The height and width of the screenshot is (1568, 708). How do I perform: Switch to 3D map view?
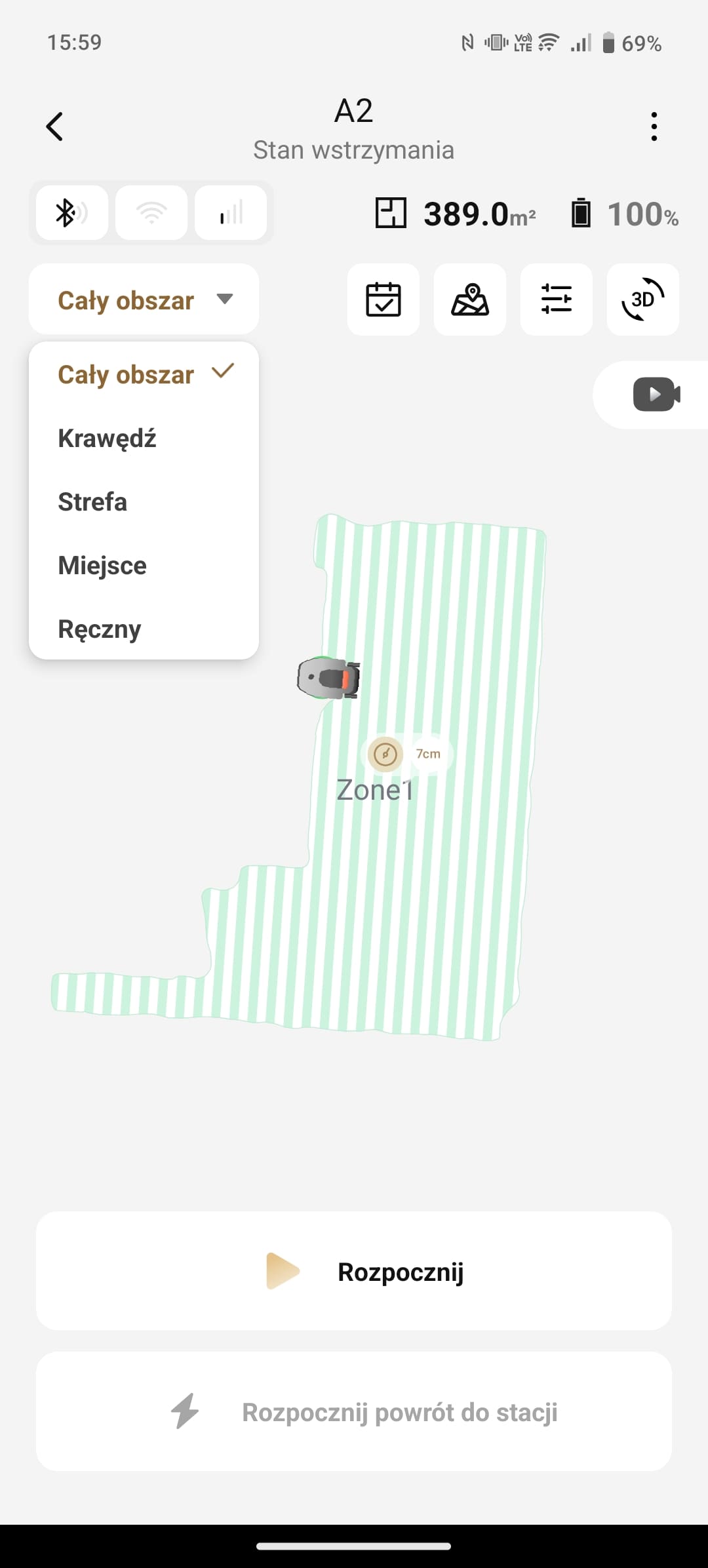(643, 300)
